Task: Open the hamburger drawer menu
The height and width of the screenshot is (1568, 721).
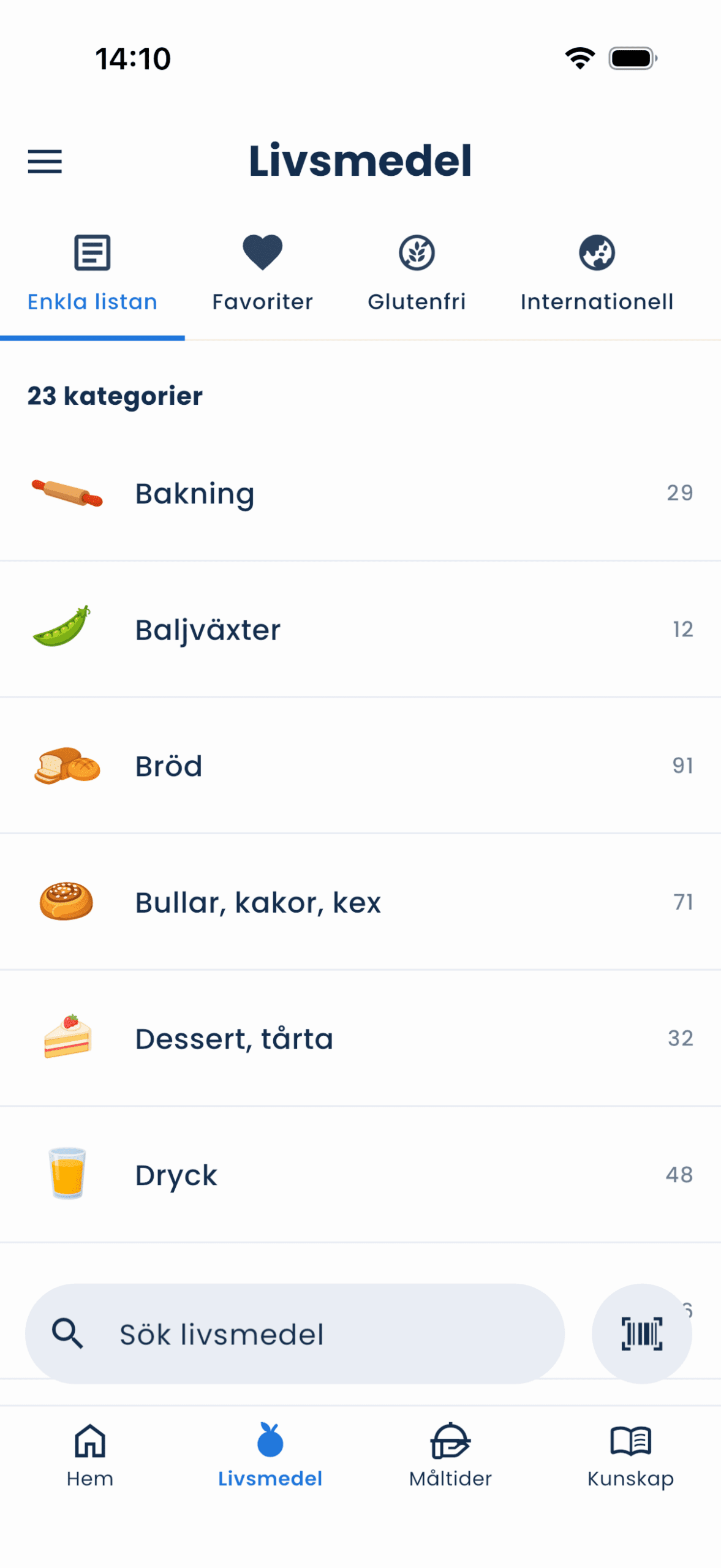Action: pyautogui.click(x=45, y=161)
